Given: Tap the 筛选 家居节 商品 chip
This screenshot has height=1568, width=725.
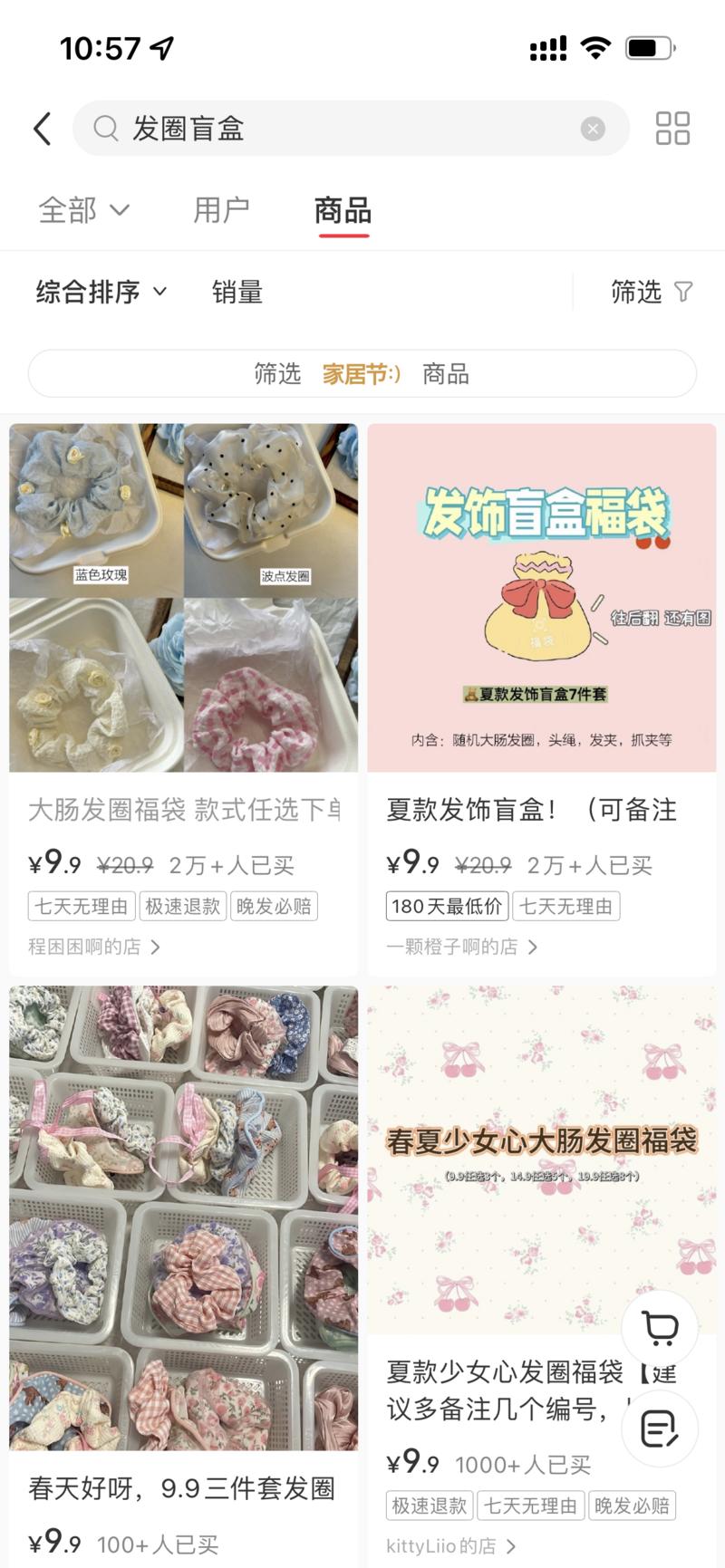Looking at the screenshot, I should pos(362,373).
